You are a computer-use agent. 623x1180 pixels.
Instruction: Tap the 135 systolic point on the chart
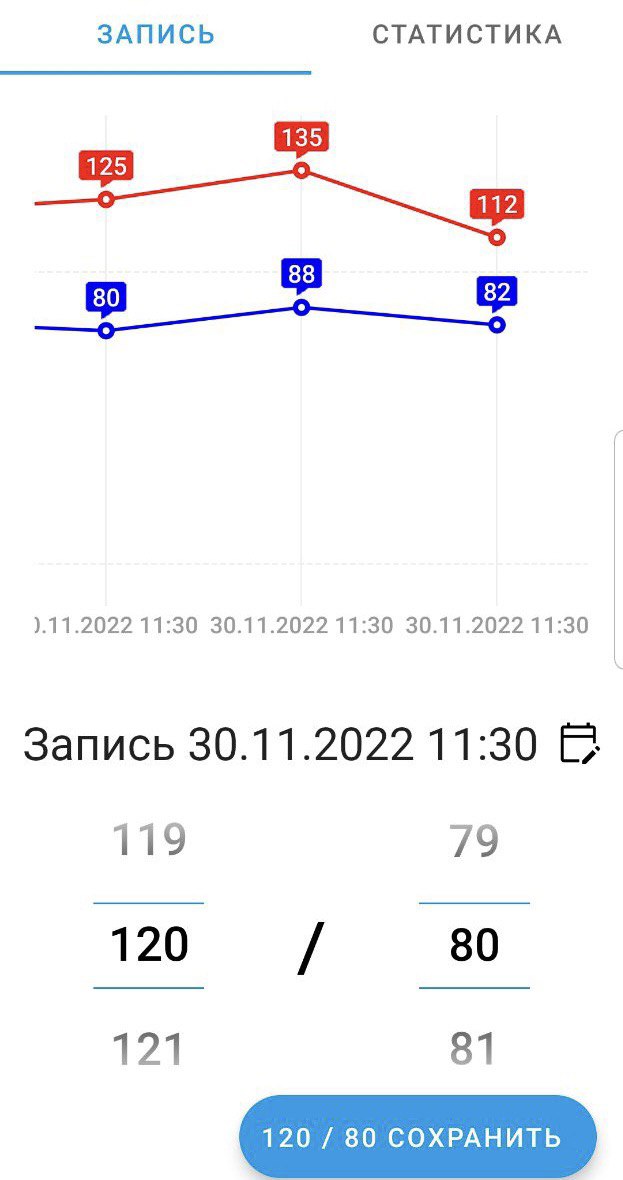(301, 170)
